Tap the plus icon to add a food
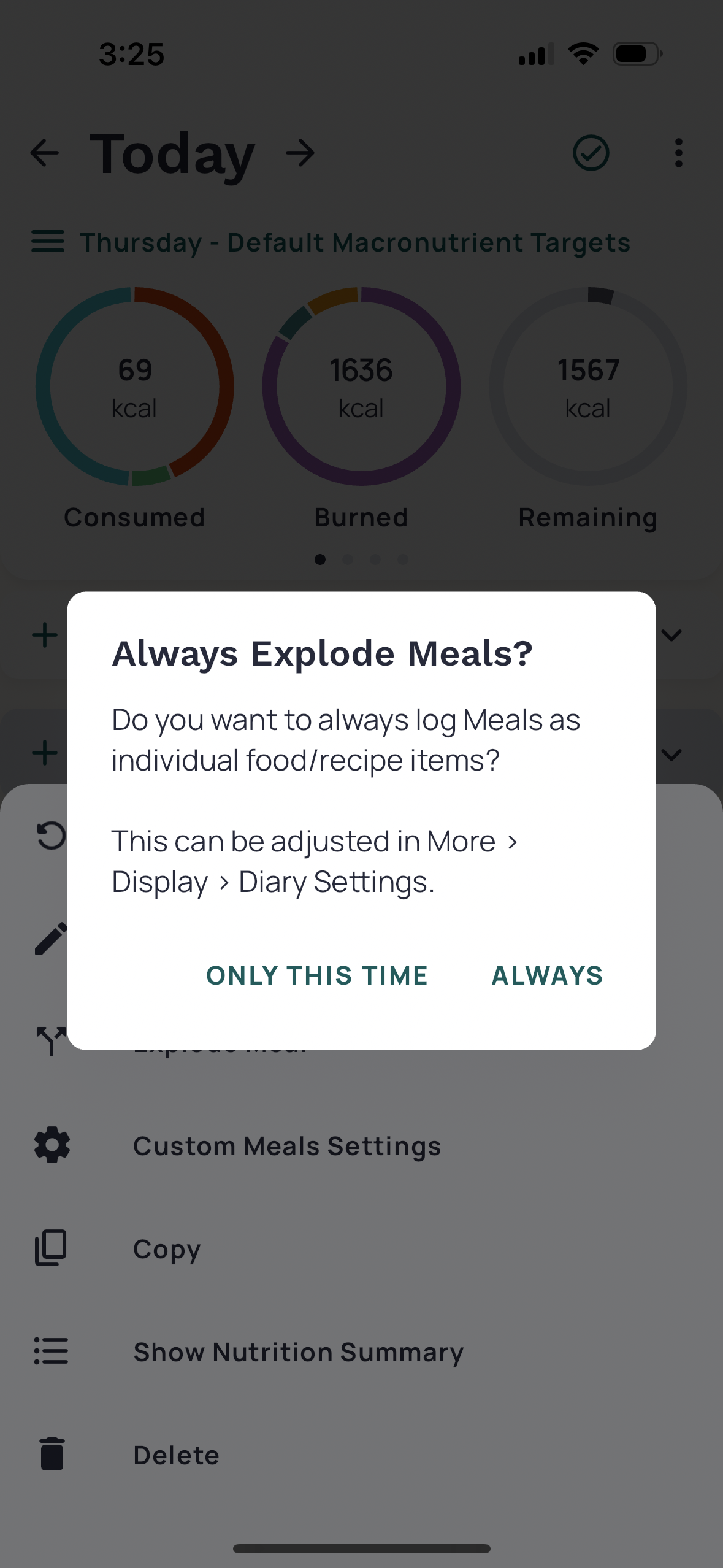The image size is (723, 1568). coord(44,634)
